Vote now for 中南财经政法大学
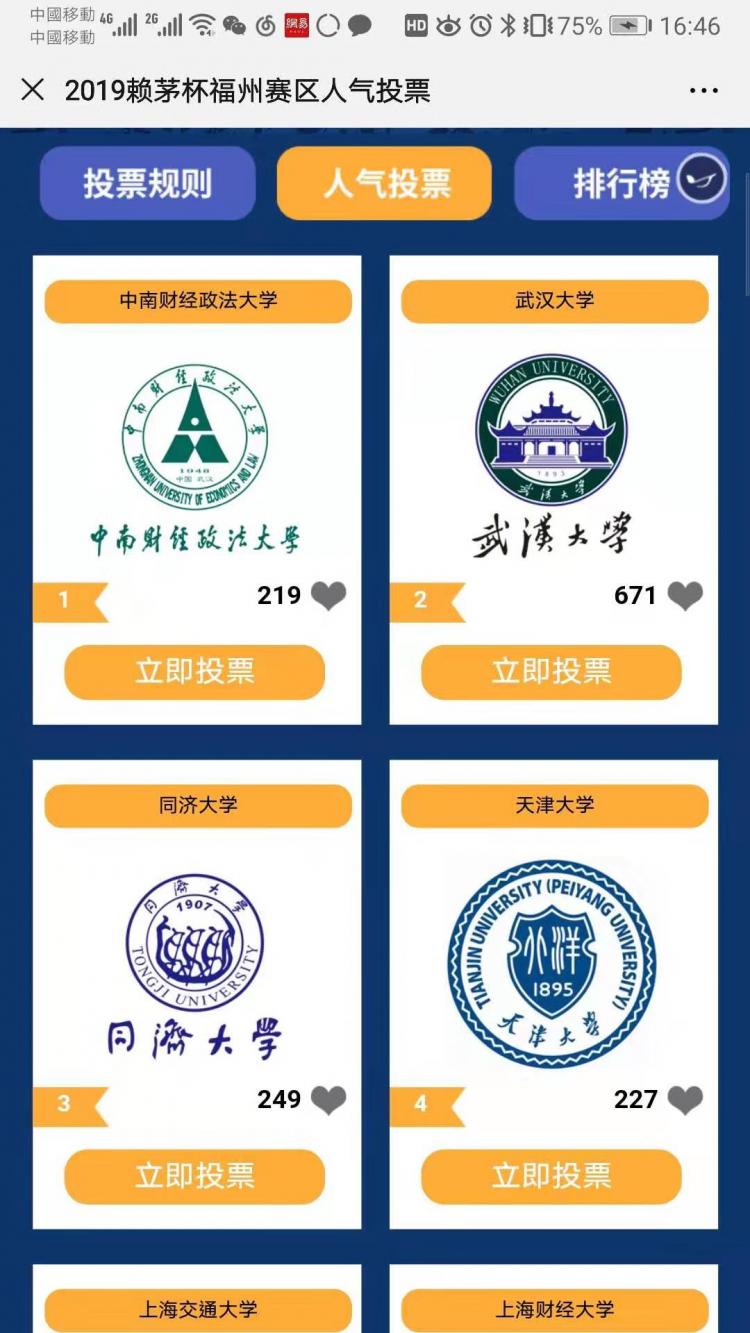Viewport: 750px width, 1333px height. [x=195, y=672]
